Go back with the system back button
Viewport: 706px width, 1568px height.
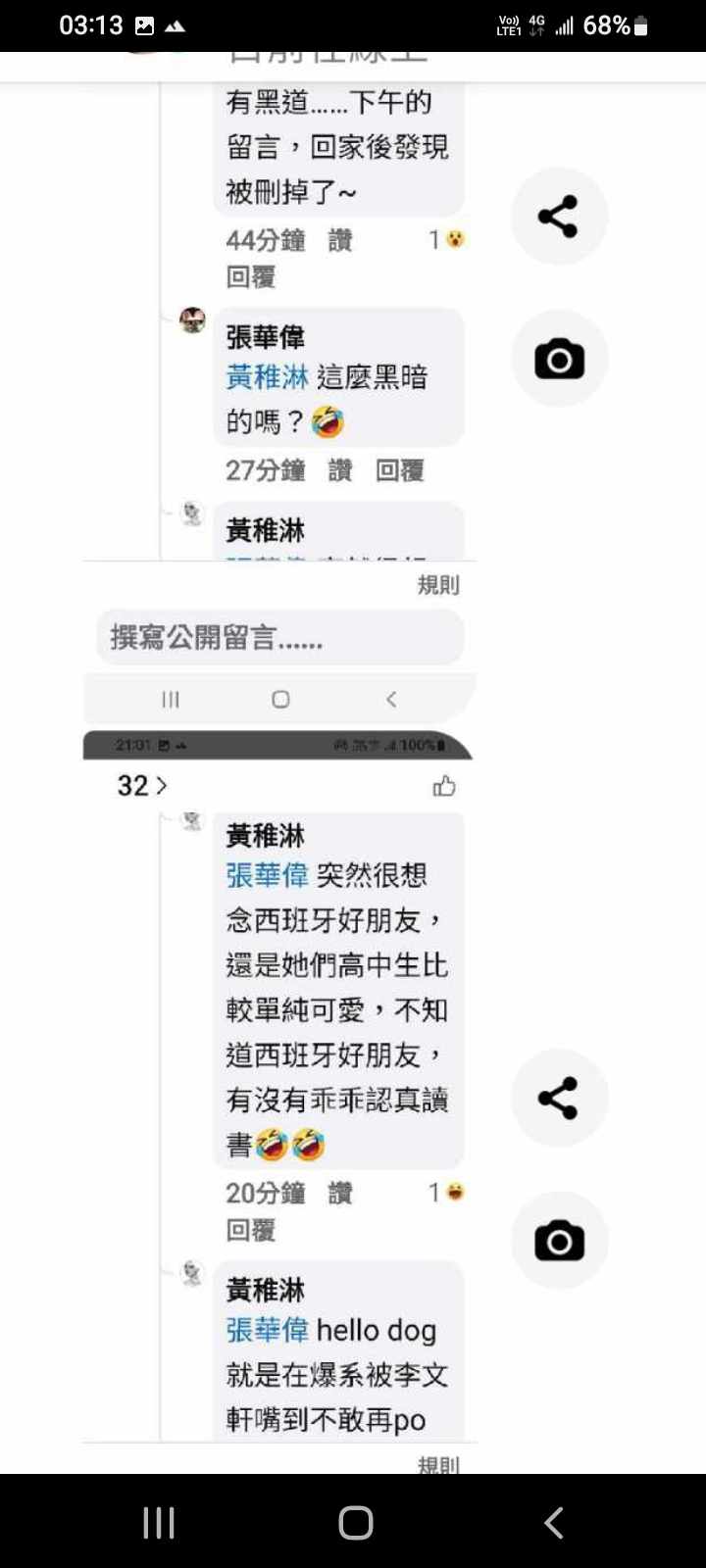(x=554, y=1522)
